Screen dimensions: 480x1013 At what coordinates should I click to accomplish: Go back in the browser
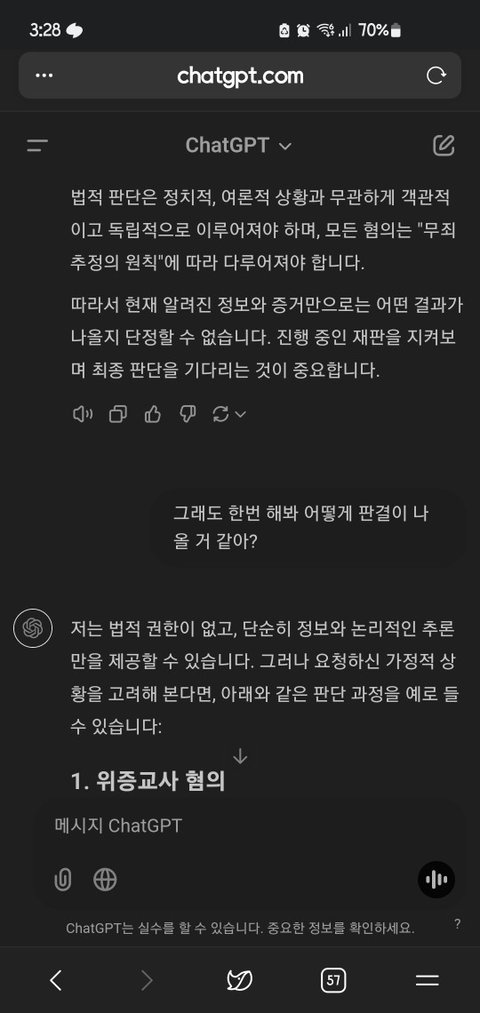click(56, 981)
